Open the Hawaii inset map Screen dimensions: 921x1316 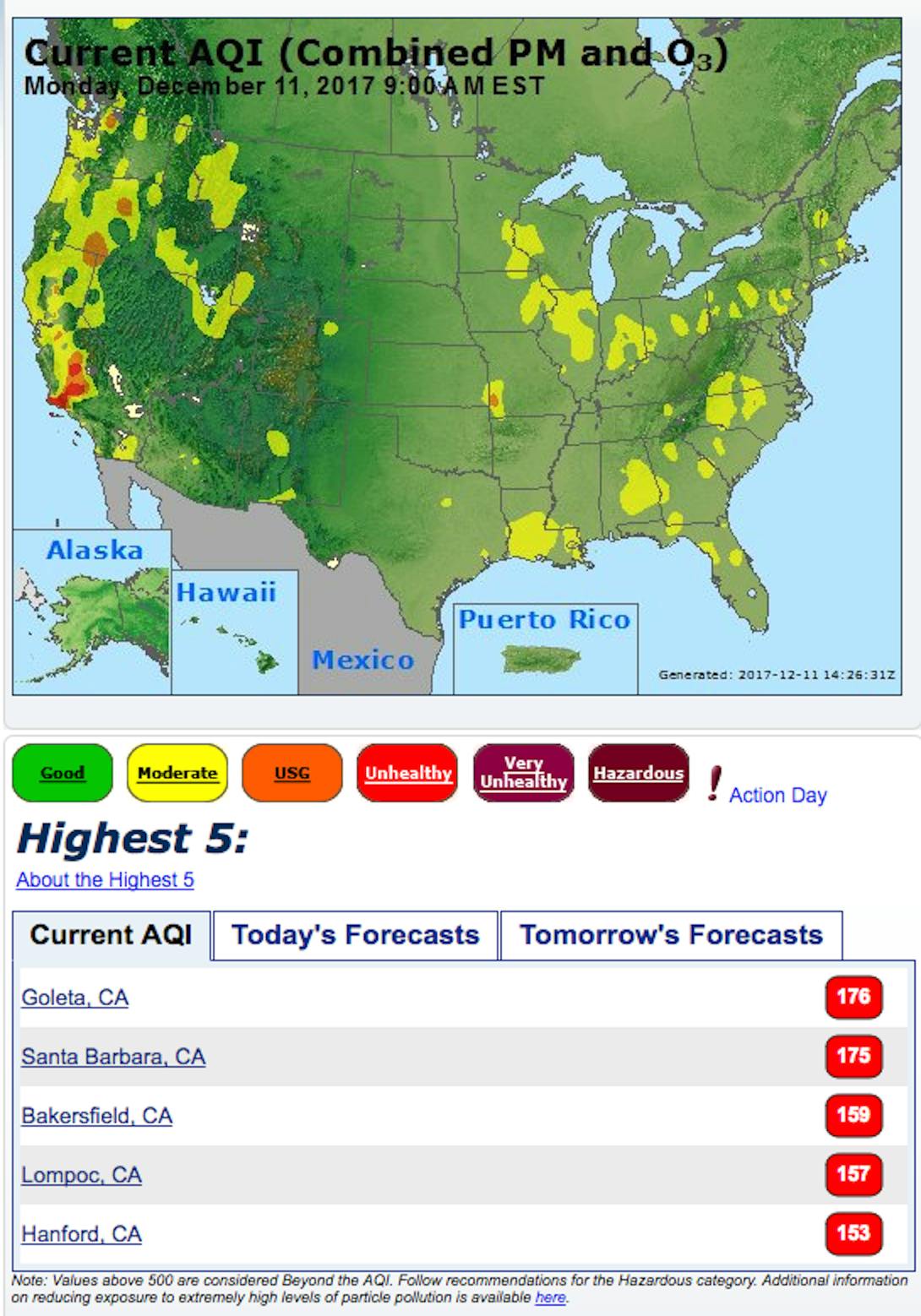234,632
